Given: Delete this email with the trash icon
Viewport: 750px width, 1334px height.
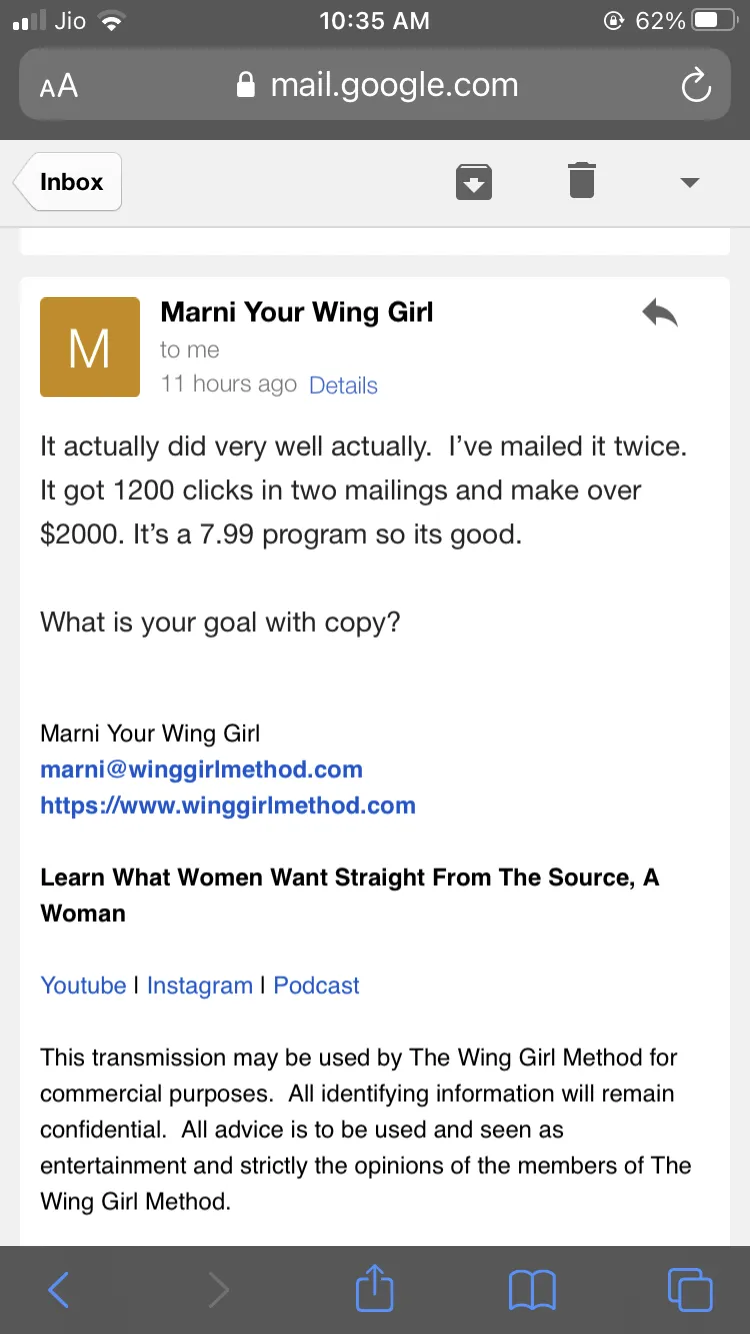Looking at the screenshot, I should click(581, 181).
